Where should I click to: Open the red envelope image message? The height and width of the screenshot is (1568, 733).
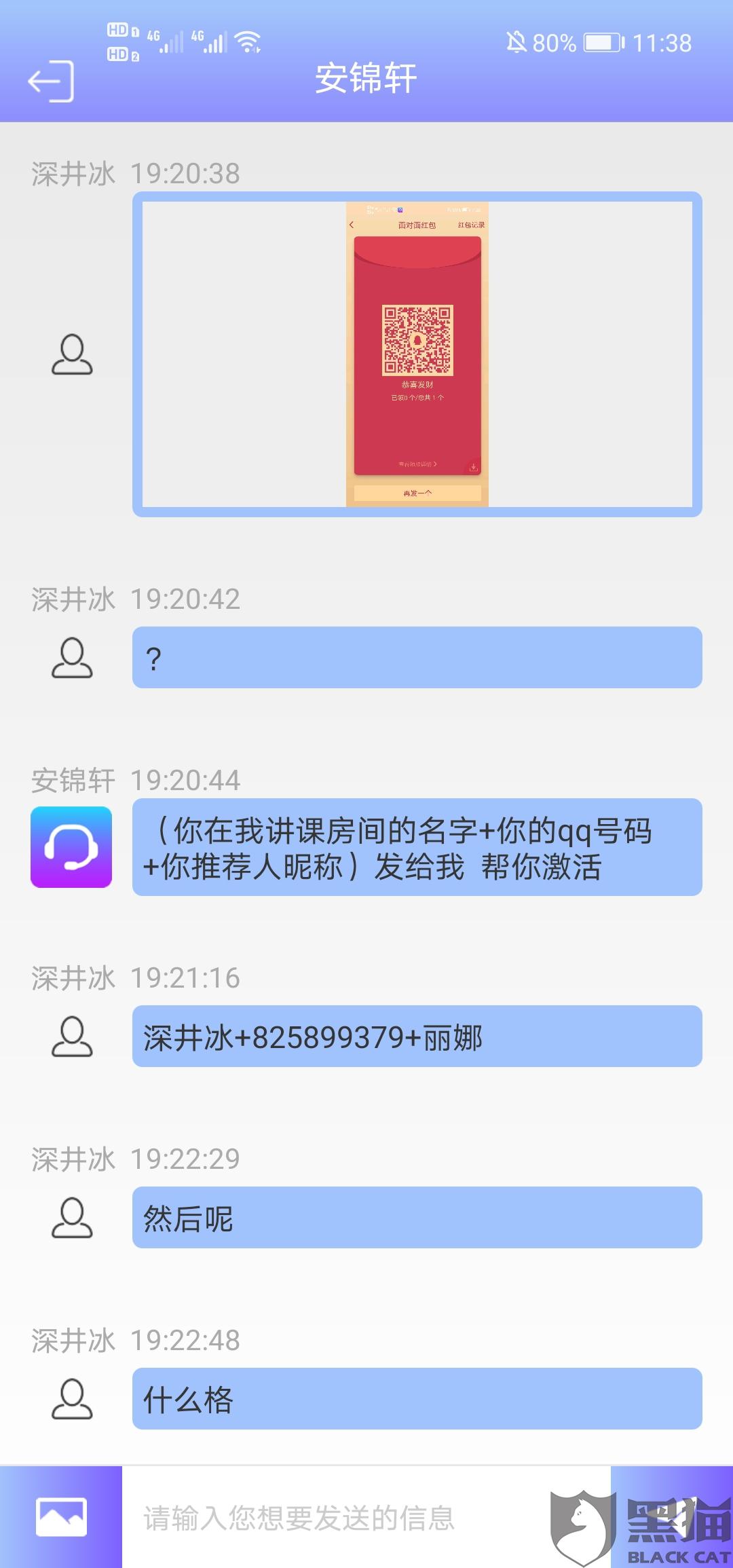(x=417, y=354)
